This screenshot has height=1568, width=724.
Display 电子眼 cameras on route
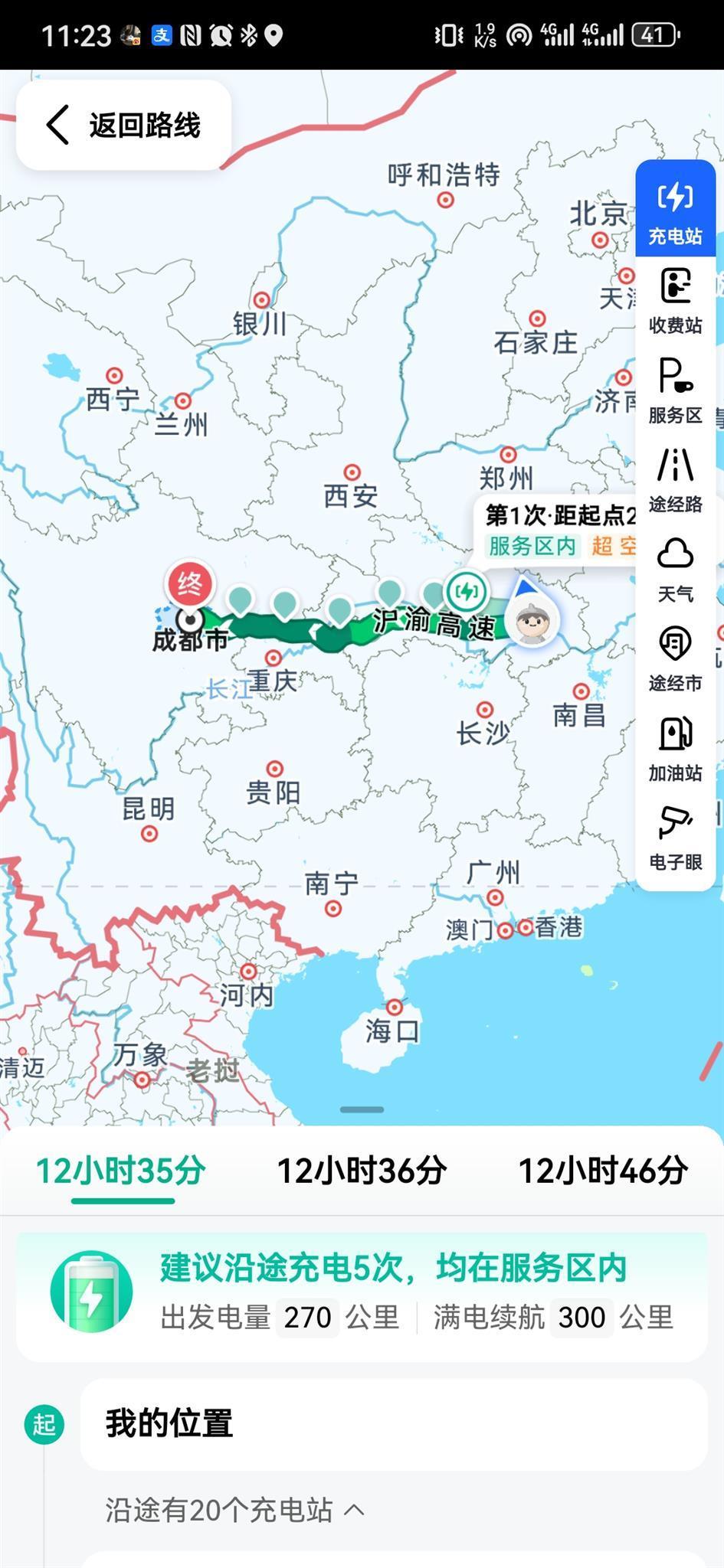[x=675, y=838]
